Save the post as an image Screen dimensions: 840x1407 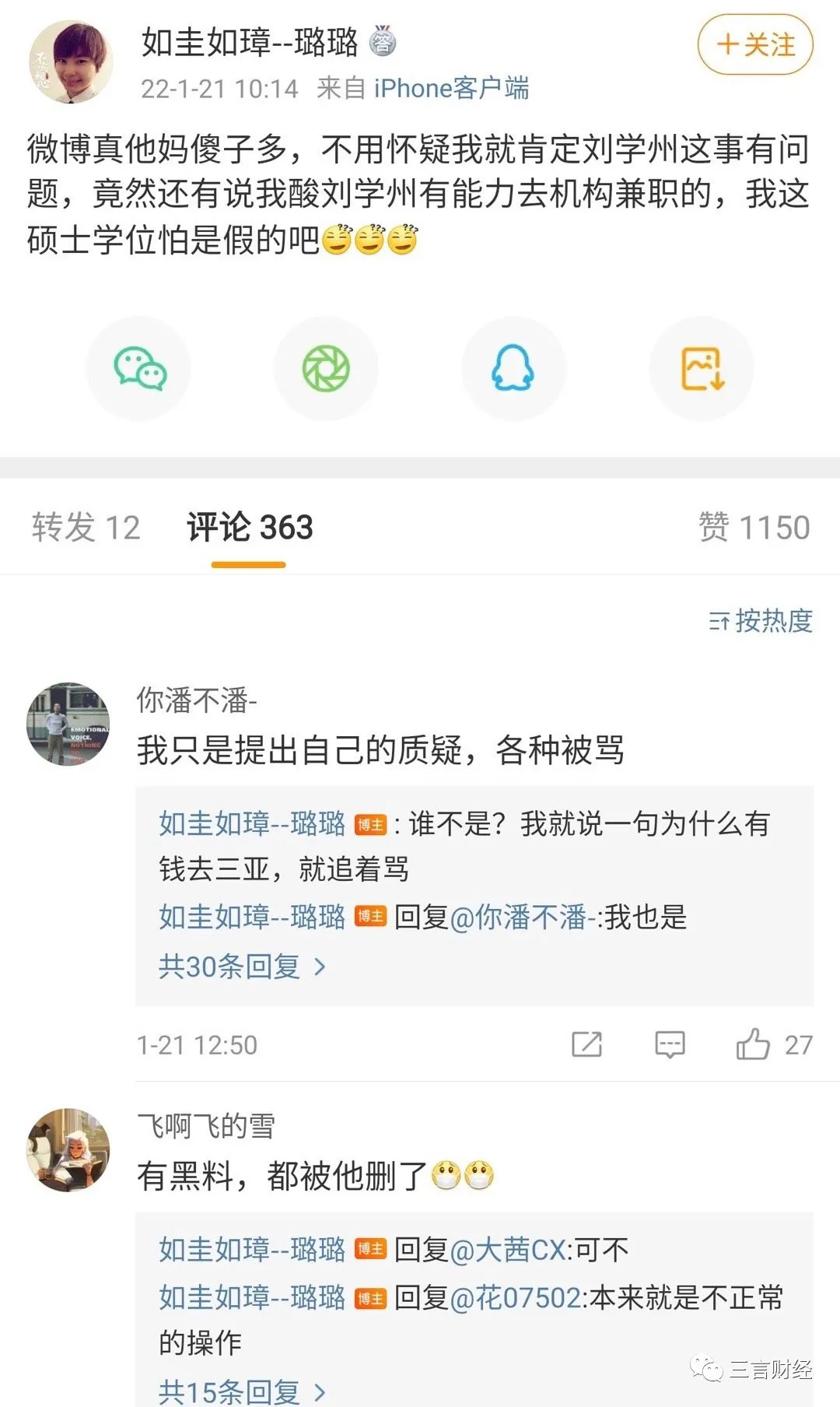702,368
